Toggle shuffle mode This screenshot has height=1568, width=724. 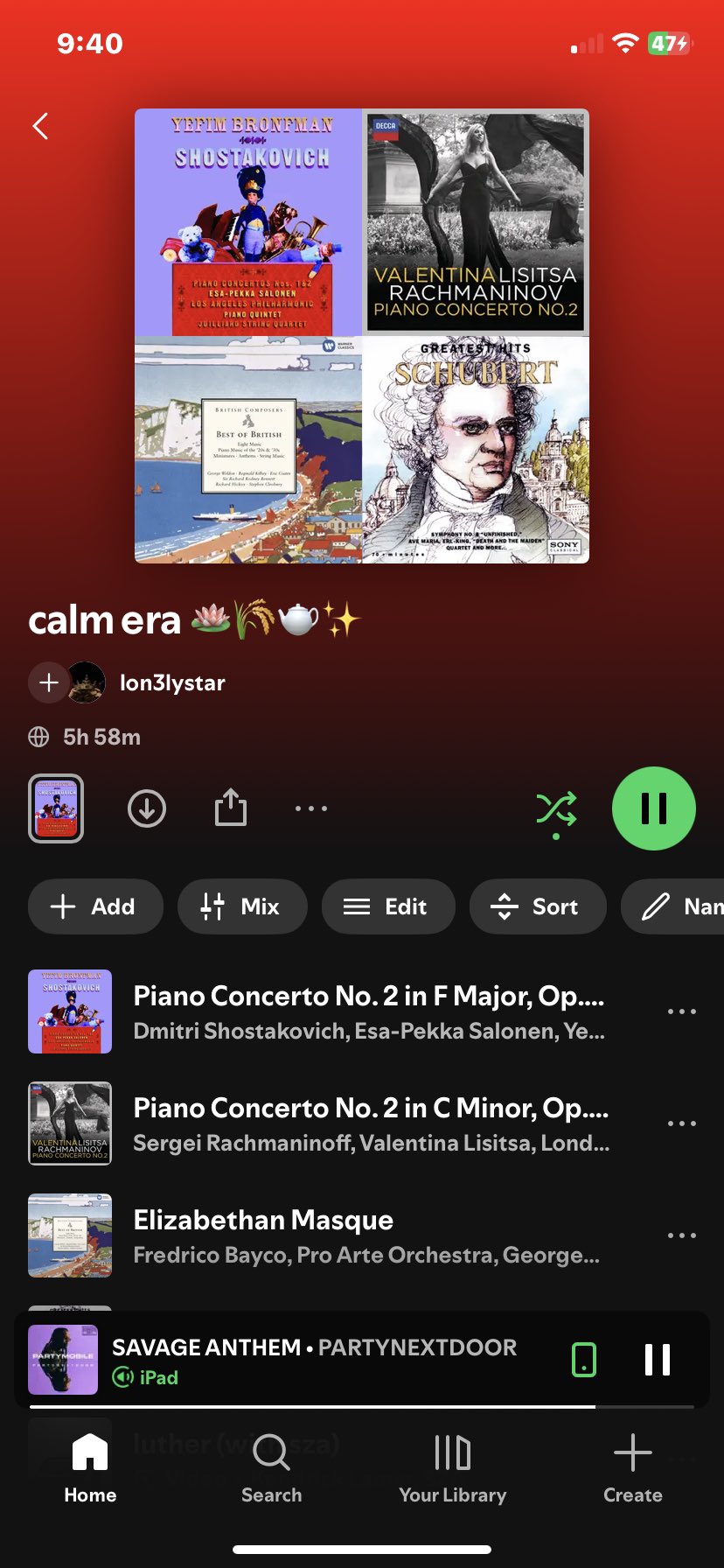point(556,810)
